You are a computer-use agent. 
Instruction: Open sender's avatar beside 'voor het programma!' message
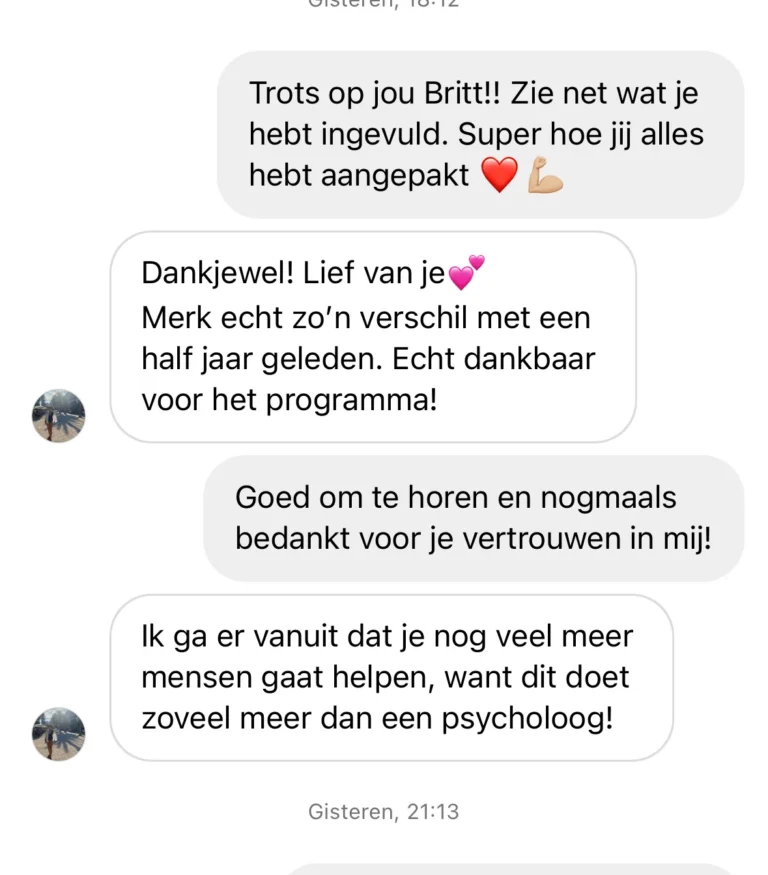(59, 415)
